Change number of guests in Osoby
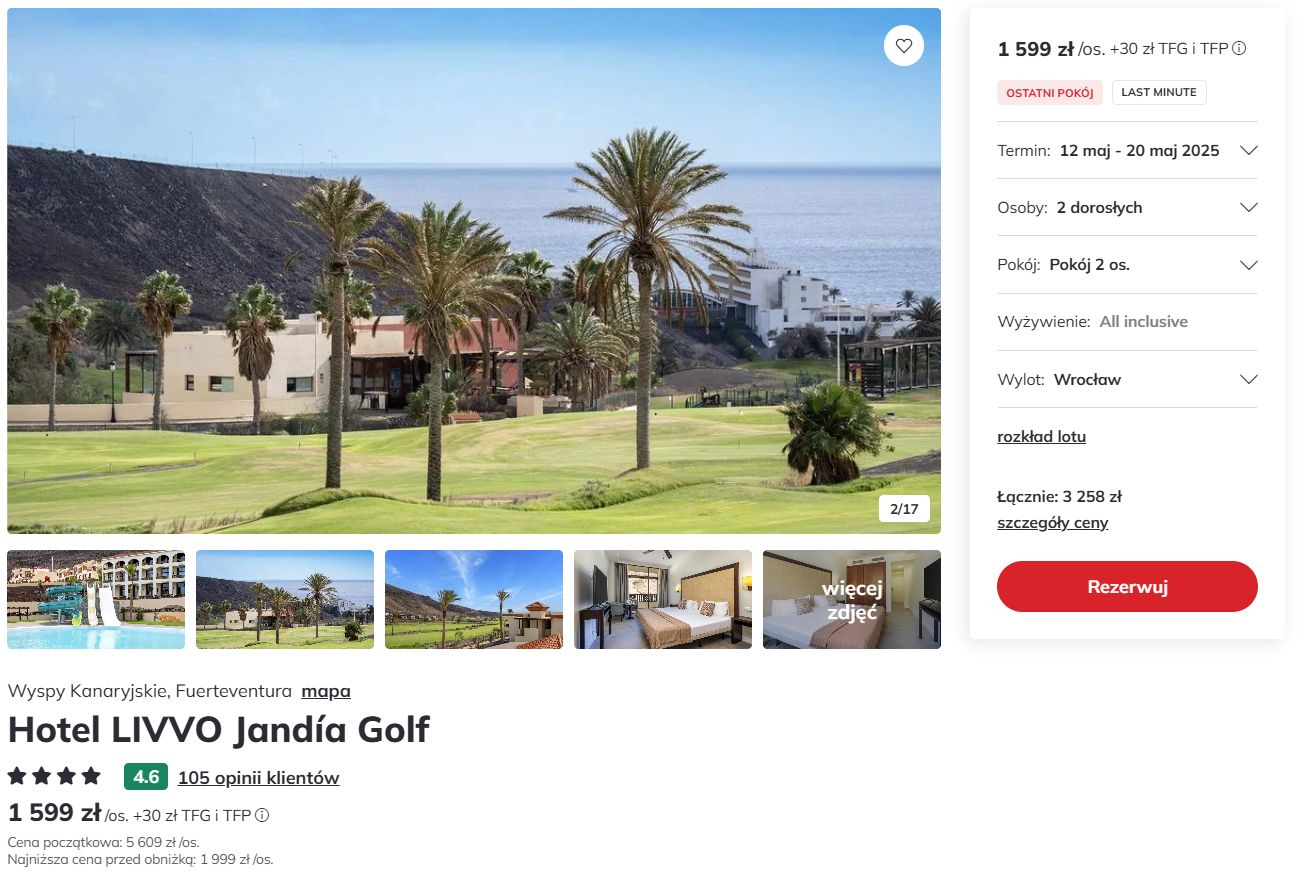The image size is (1302, 876). click(x=1247, y=207)
